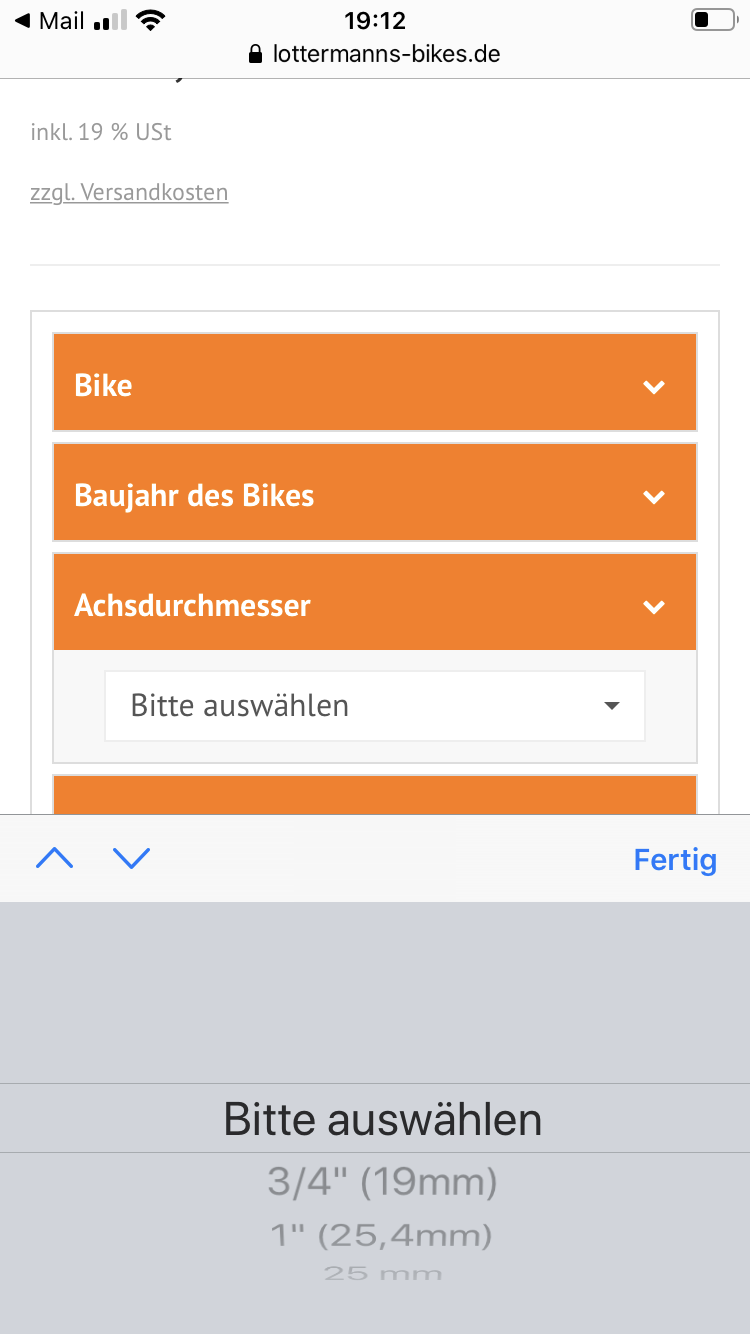Expand the Bike section
This screenshot has height=1334, width=750.
click(x=374, y=385)
